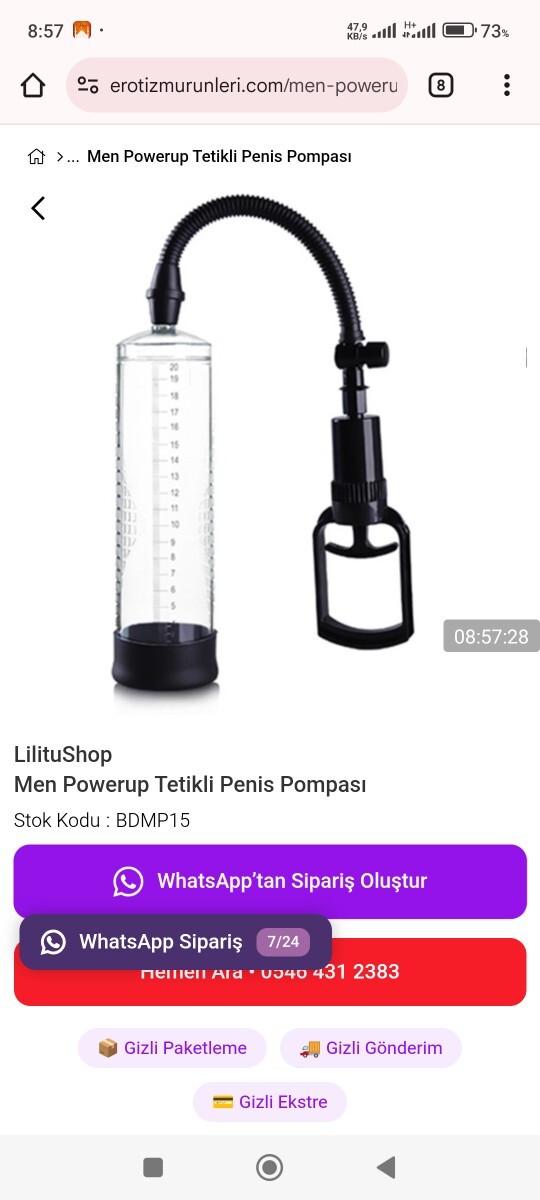The width and height of the screenshot is (540, 1200).
Task: Select the Gizli Gönderim chip
Action: point(371,1048)
